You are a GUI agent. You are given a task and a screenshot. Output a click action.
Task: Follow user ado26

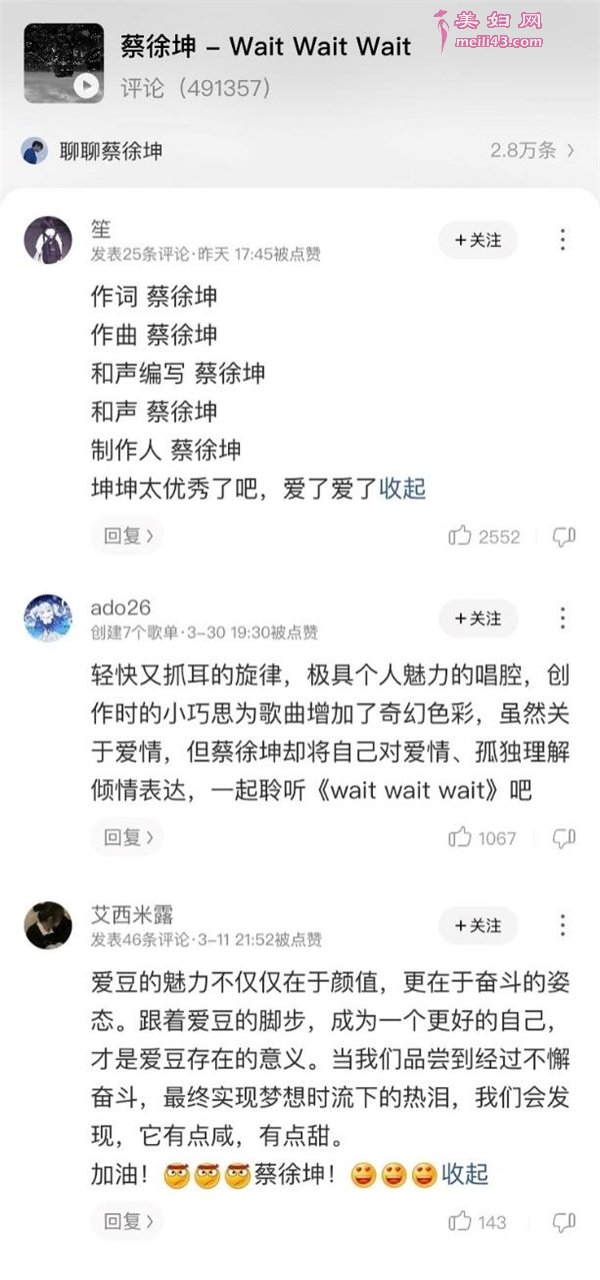pyautogui.click(x=478, y=617)
